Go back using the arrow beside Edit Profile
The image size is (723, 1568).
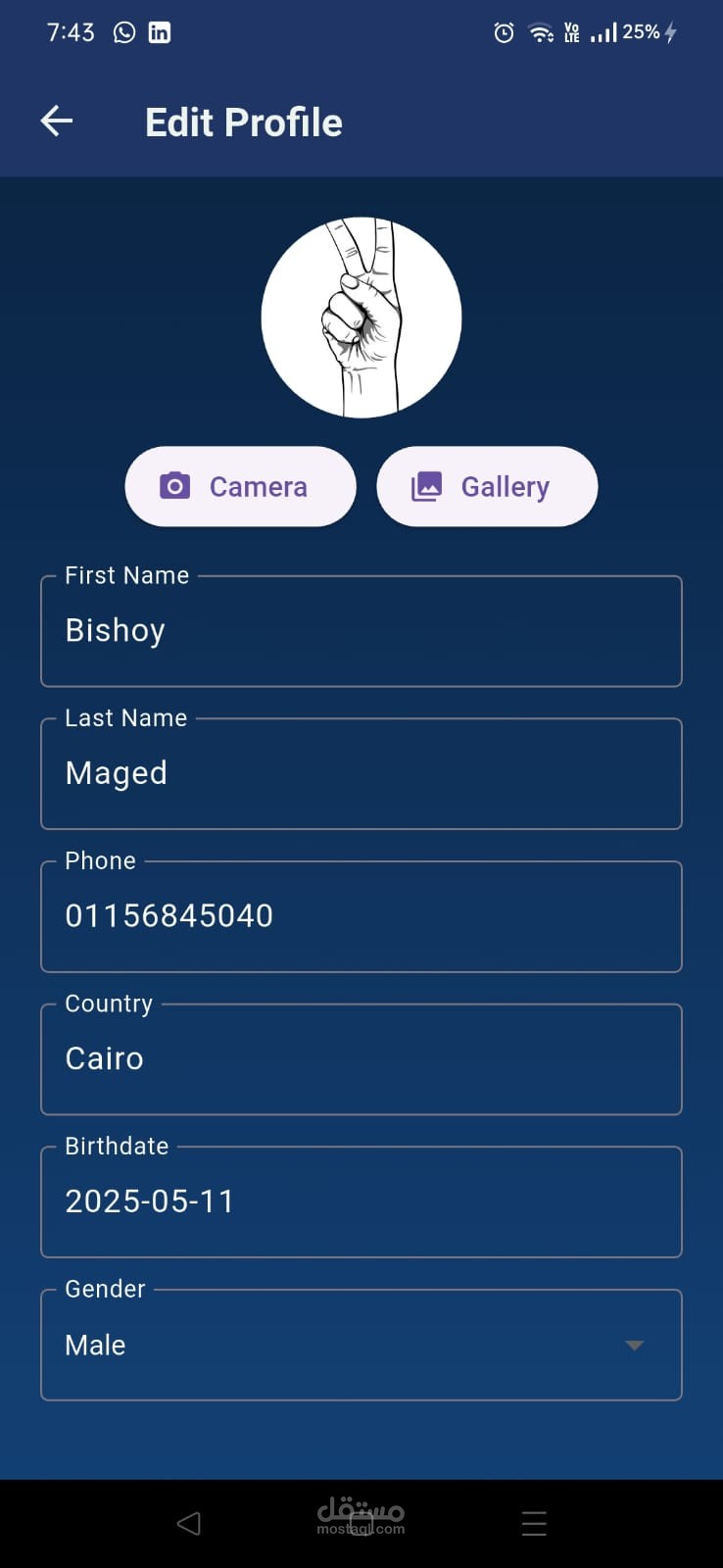57,122
